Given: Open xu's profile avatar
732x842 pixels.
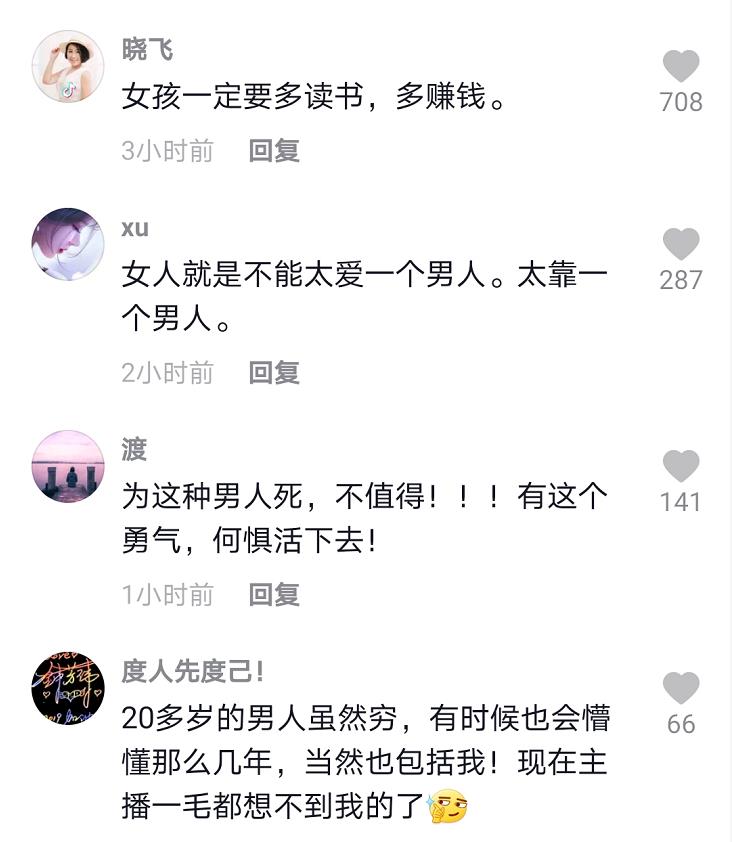Looking at the screenshot, I should tap(68, 244).
